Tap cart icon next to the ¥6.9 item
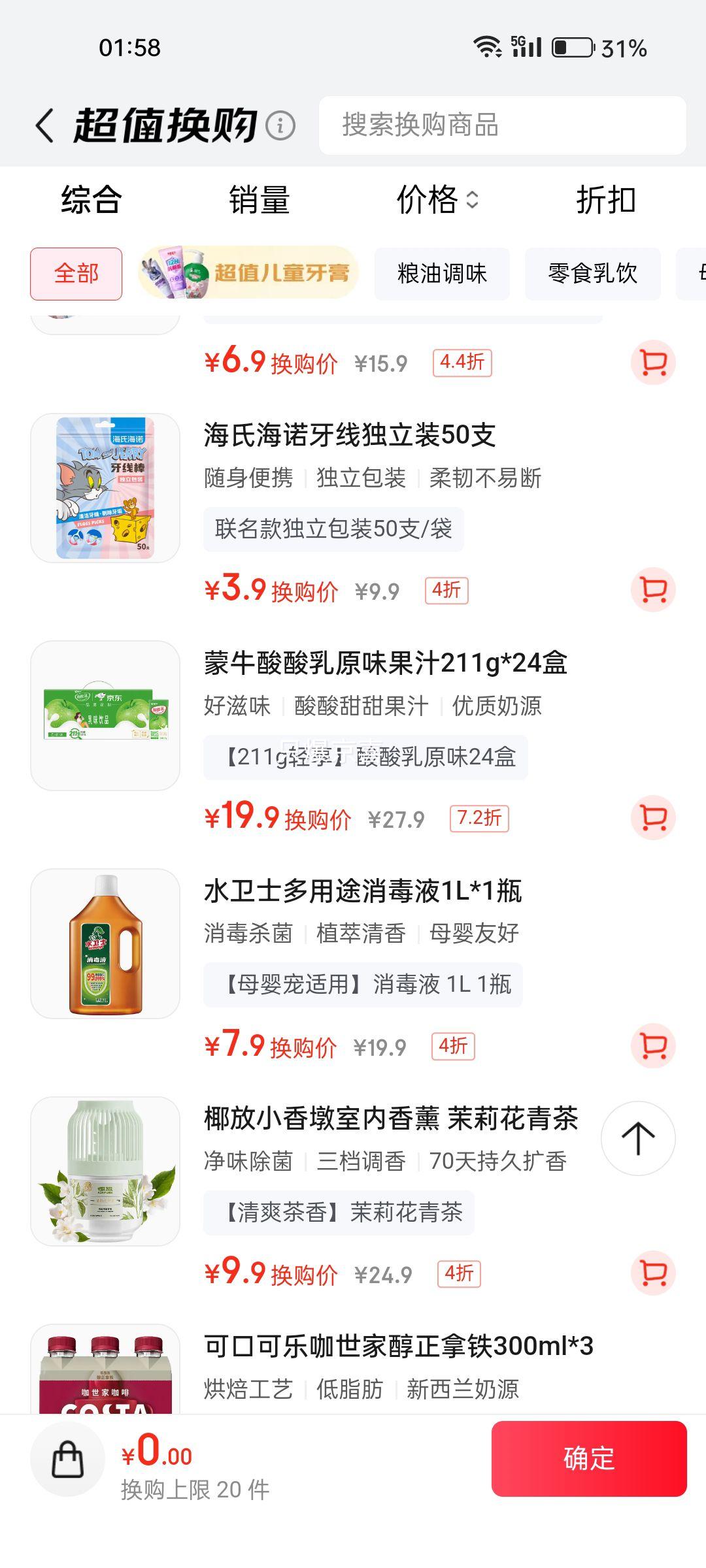The width and height of the screenshot is (706, 1568). tap(653, 363)
